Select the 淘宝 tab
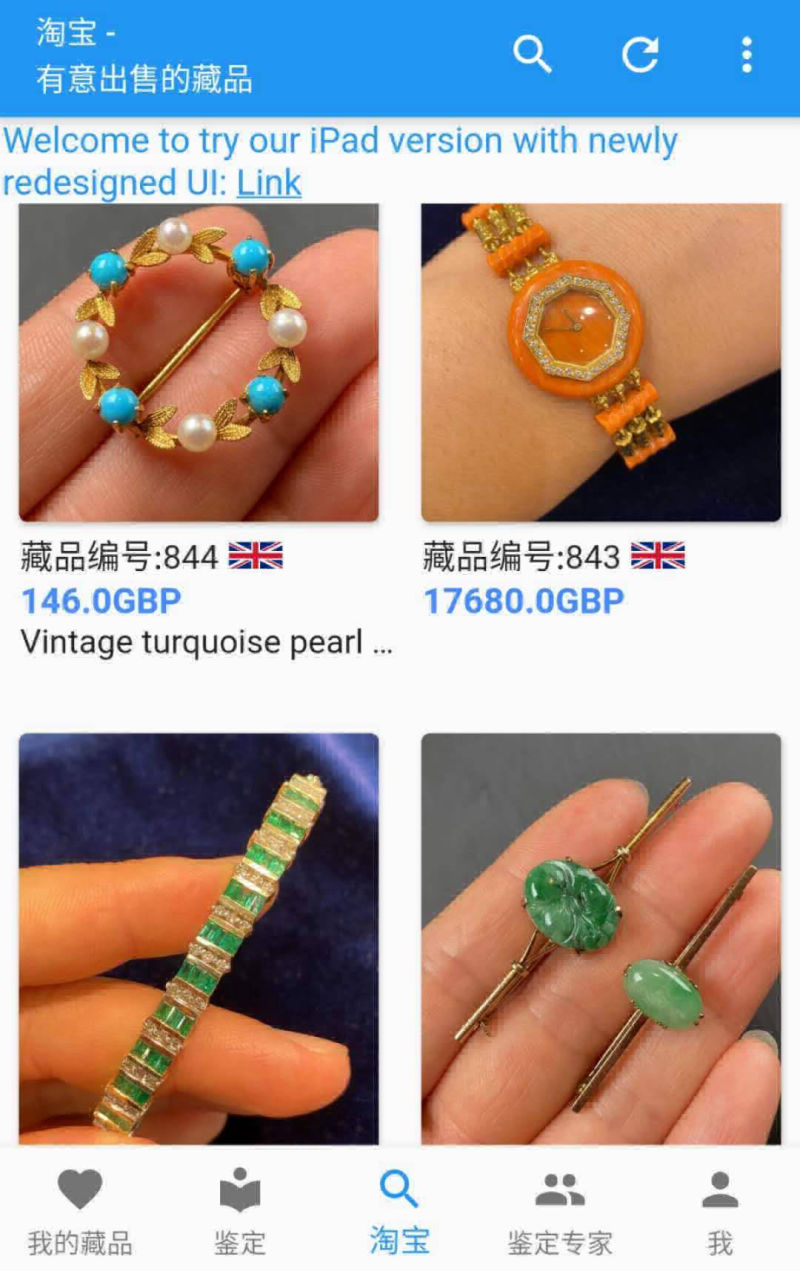The width and height of the screenshot is (800, 1271). [x=399, y=1211]
